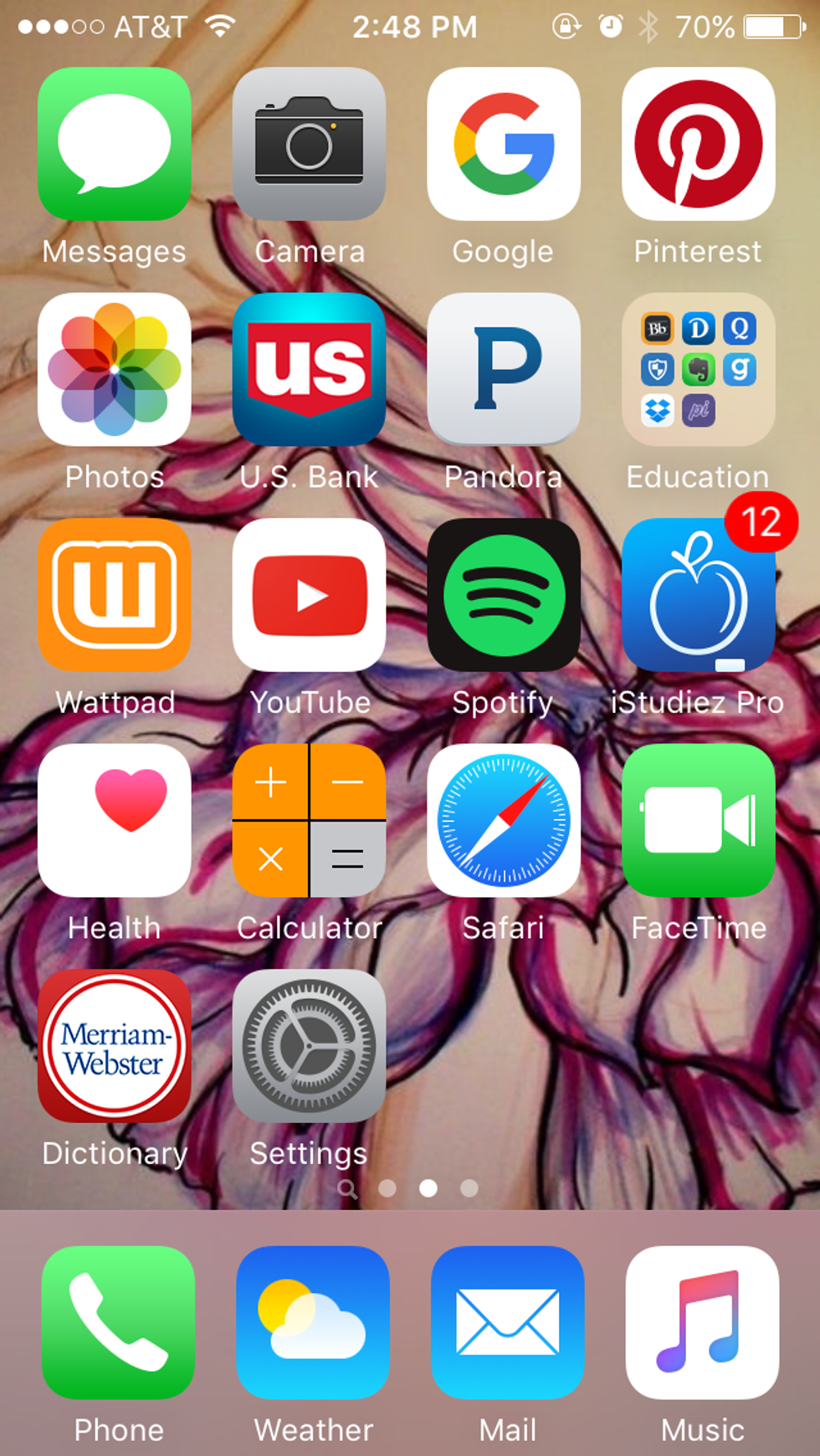Screen dimensions: 820x1456
Task: Open Spotify
Action: (504, 595)
